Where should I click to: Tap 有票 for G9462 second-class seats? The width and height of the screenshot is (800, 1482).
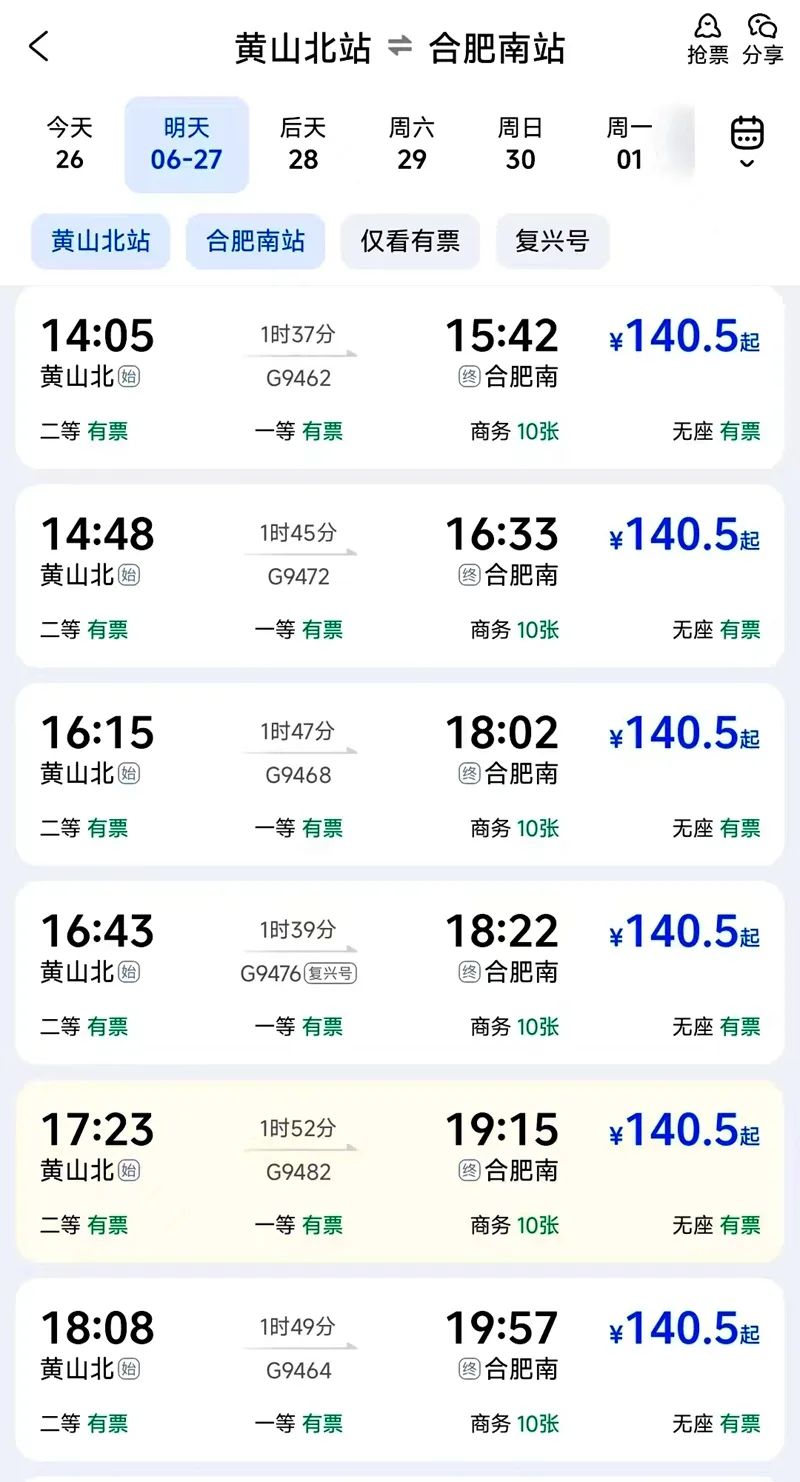[107, 431]
